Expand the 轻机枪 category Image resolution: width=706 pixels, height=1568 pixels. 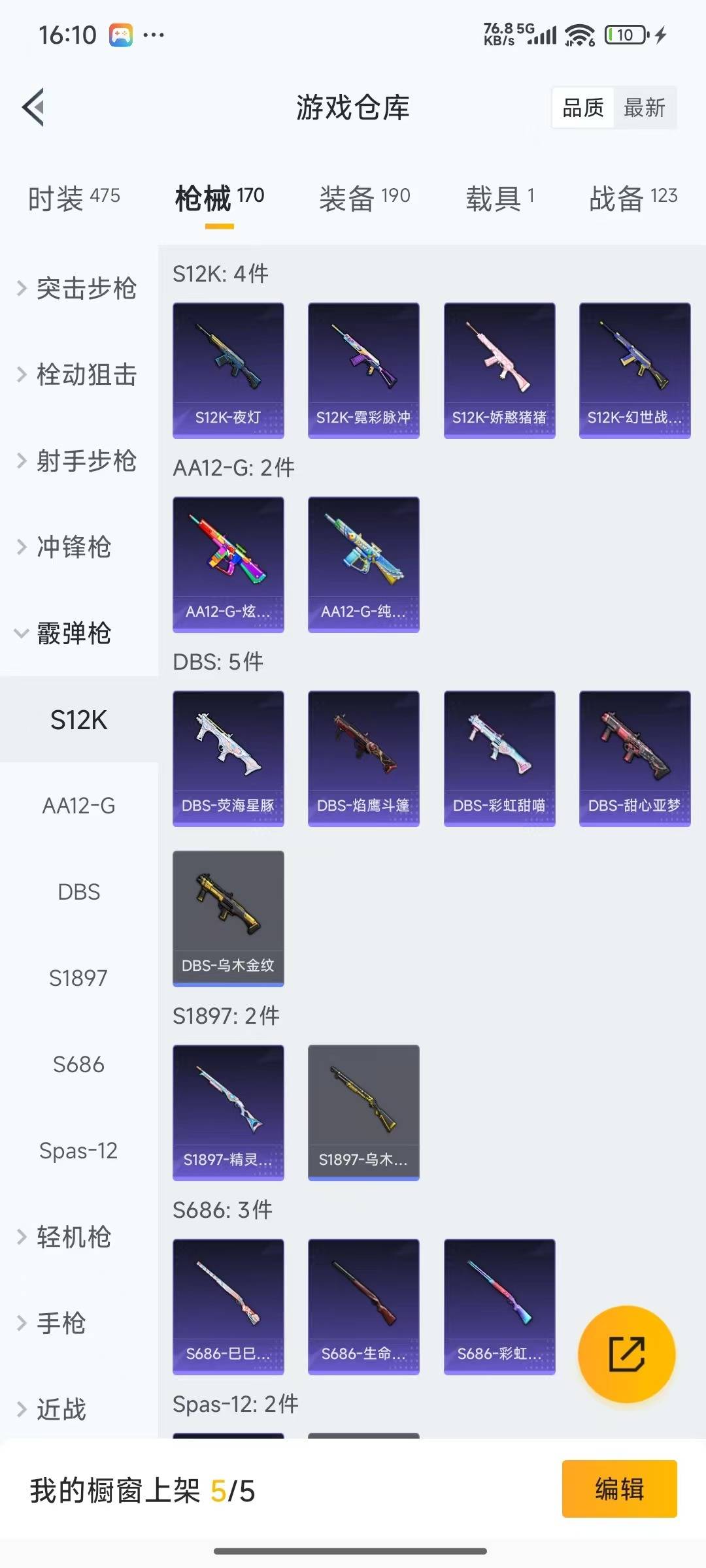pos(65,1237)
